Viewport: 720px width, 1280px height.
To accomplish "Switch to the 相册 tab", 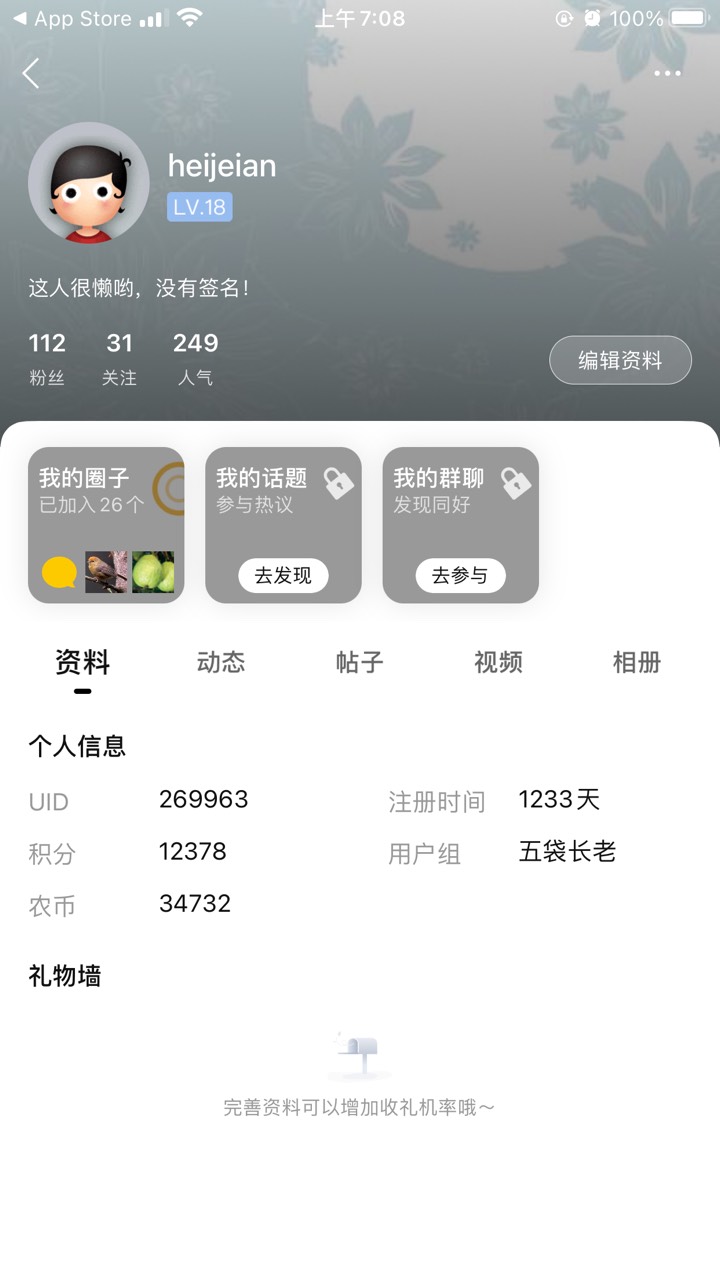I will click(637, 662).
